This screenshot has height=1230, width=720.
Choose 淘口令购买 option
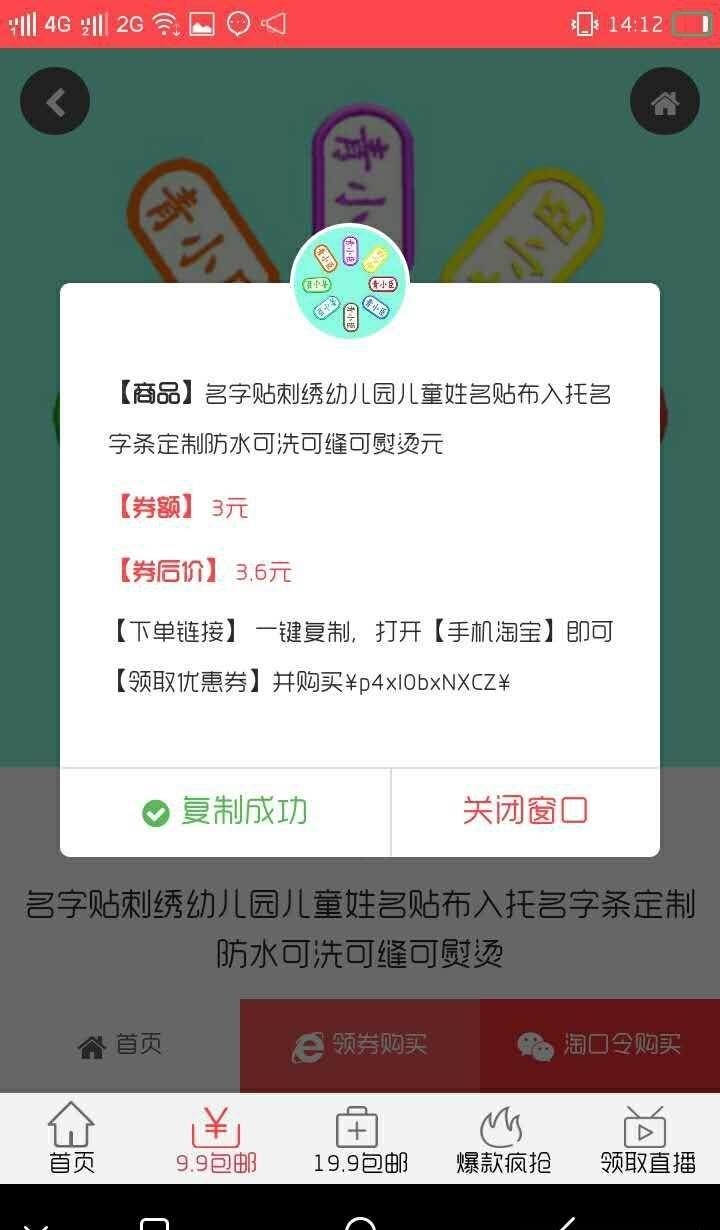pos(600,1045)
